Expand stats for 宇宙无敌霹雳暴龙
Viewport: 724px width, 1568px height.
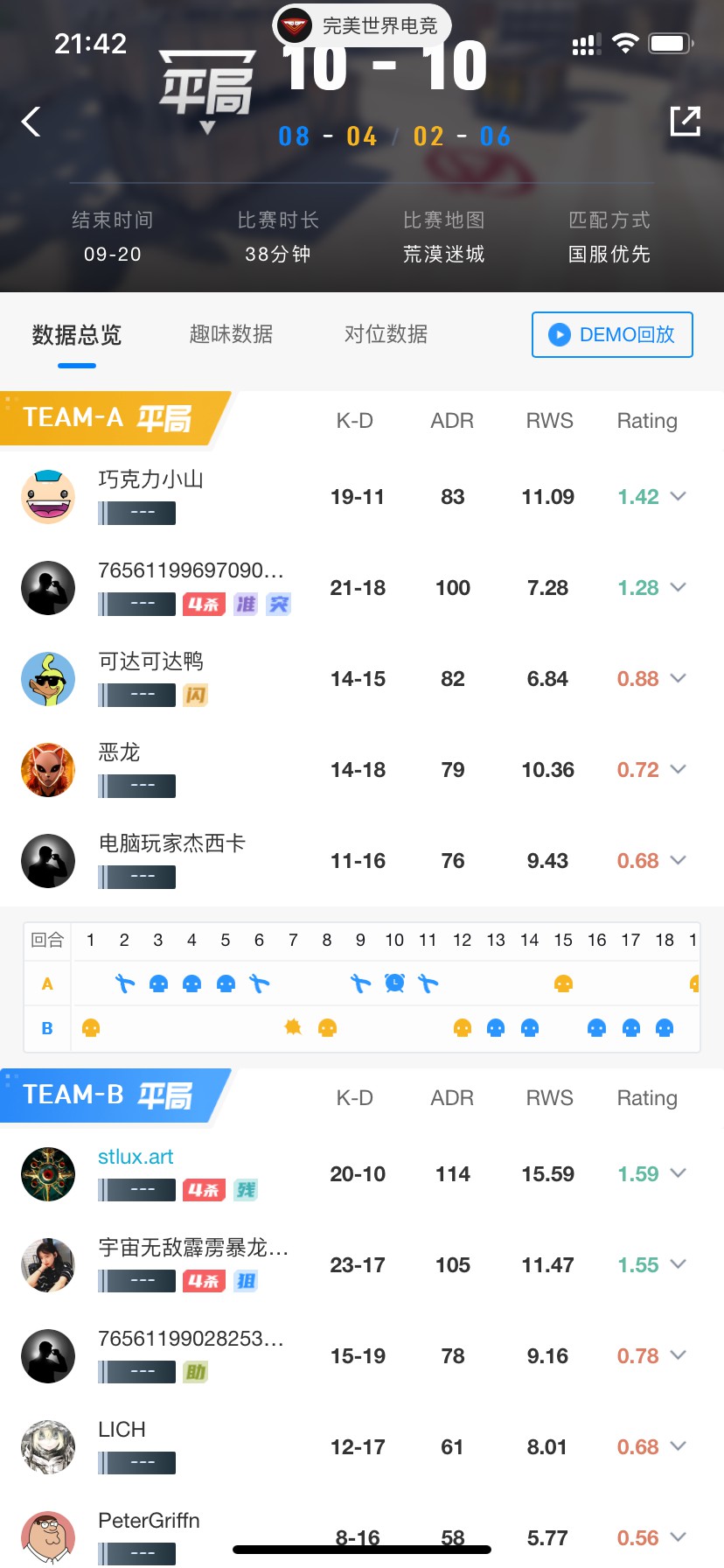coord(678,1264)
